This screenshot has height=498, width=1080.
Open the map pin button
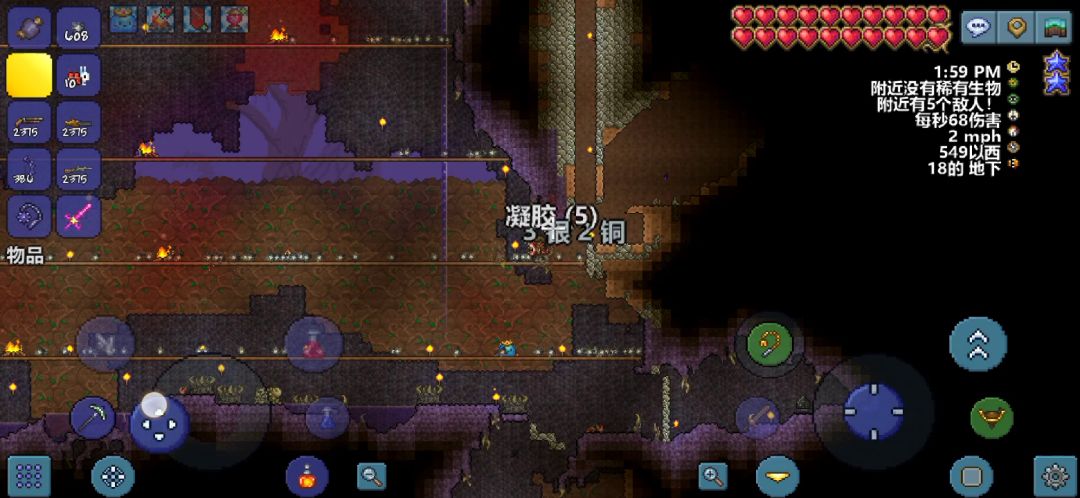click(1016, 27)
